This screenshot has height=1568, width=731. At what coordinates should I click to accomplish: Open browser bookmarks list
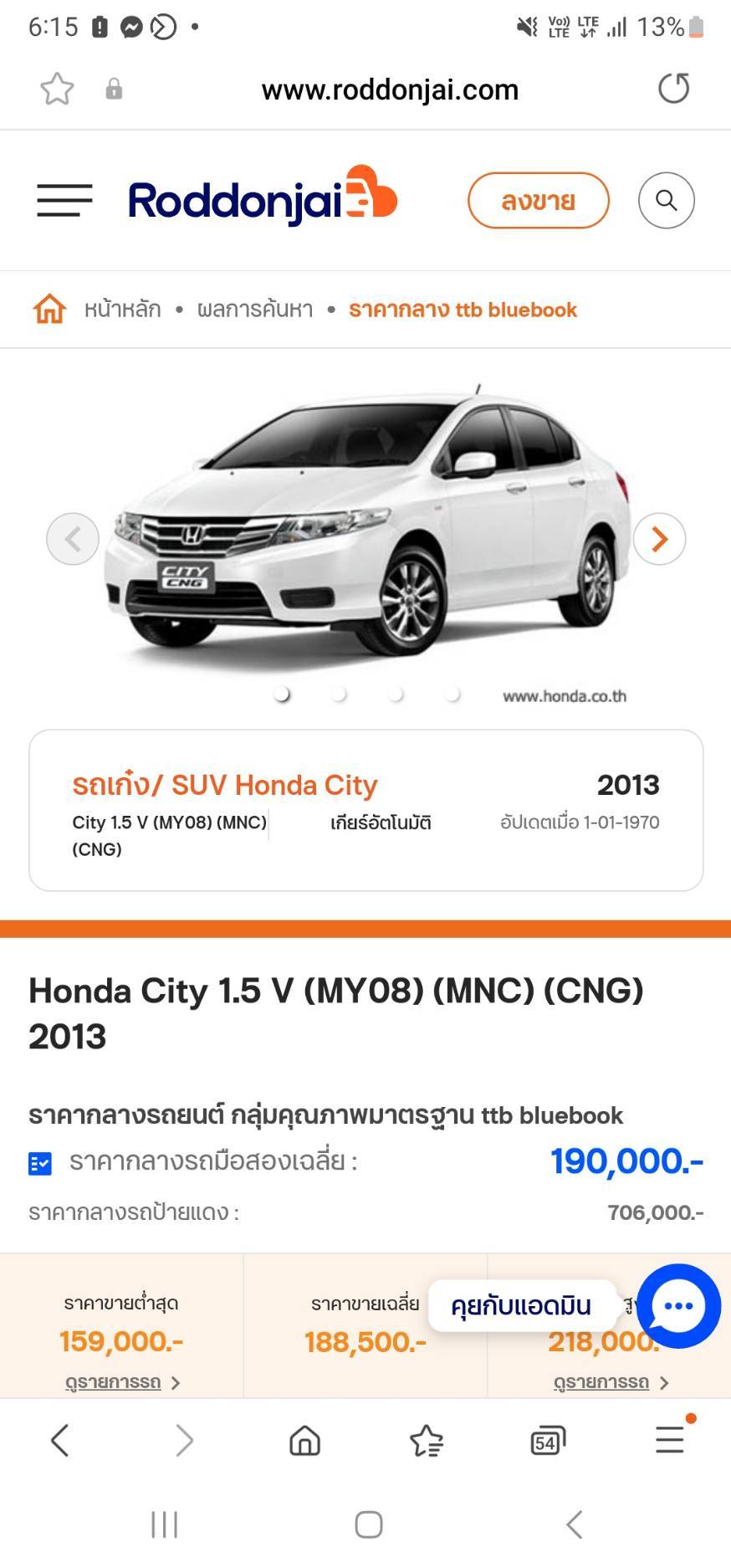tap(427, 1441)
